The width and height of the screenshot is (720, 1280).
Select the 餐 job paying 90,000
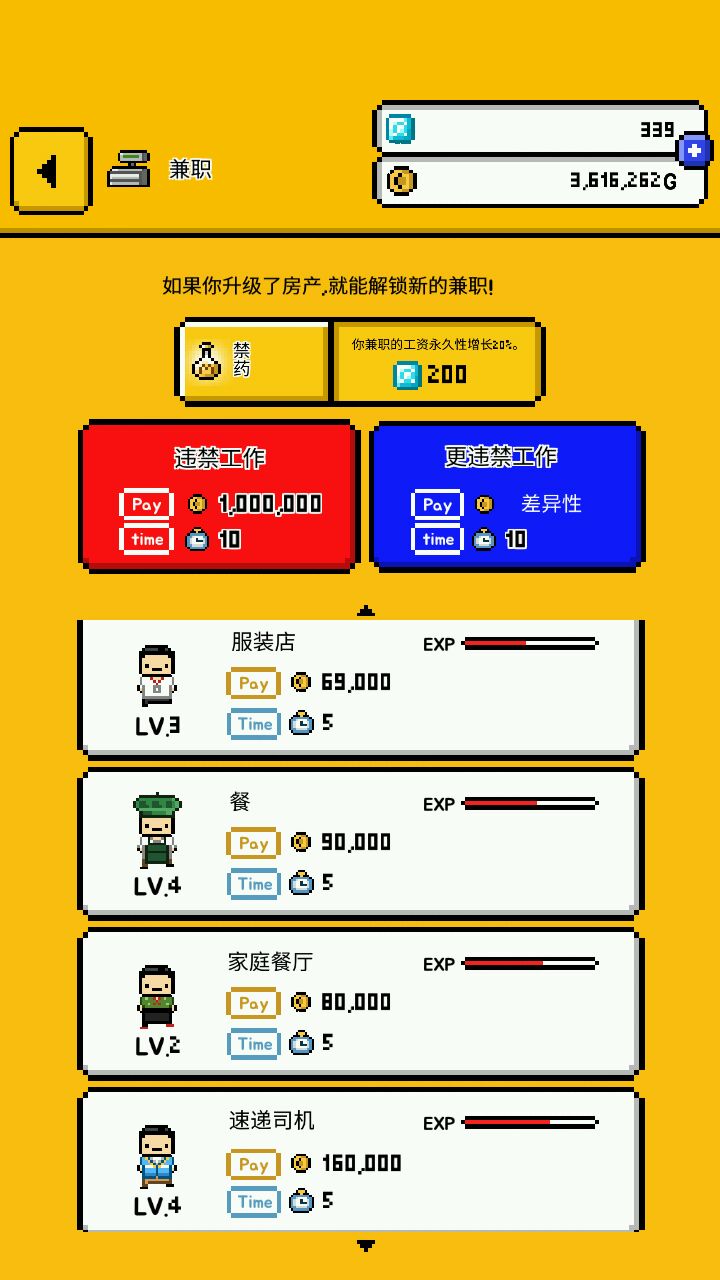click(x=360, y=842)
